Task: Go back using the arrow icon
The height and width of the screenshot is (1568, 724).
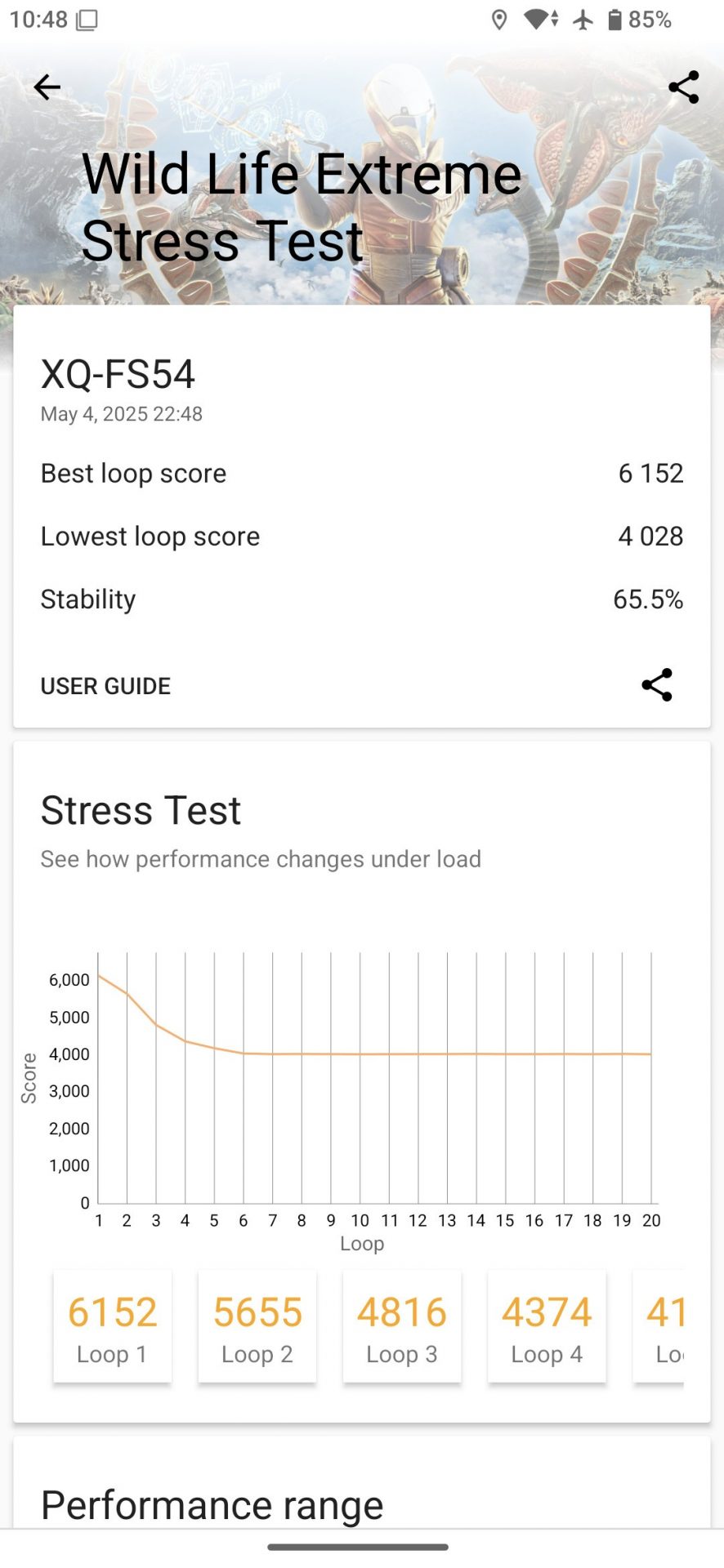Action: pyautogui.click(x=47, y=87)
